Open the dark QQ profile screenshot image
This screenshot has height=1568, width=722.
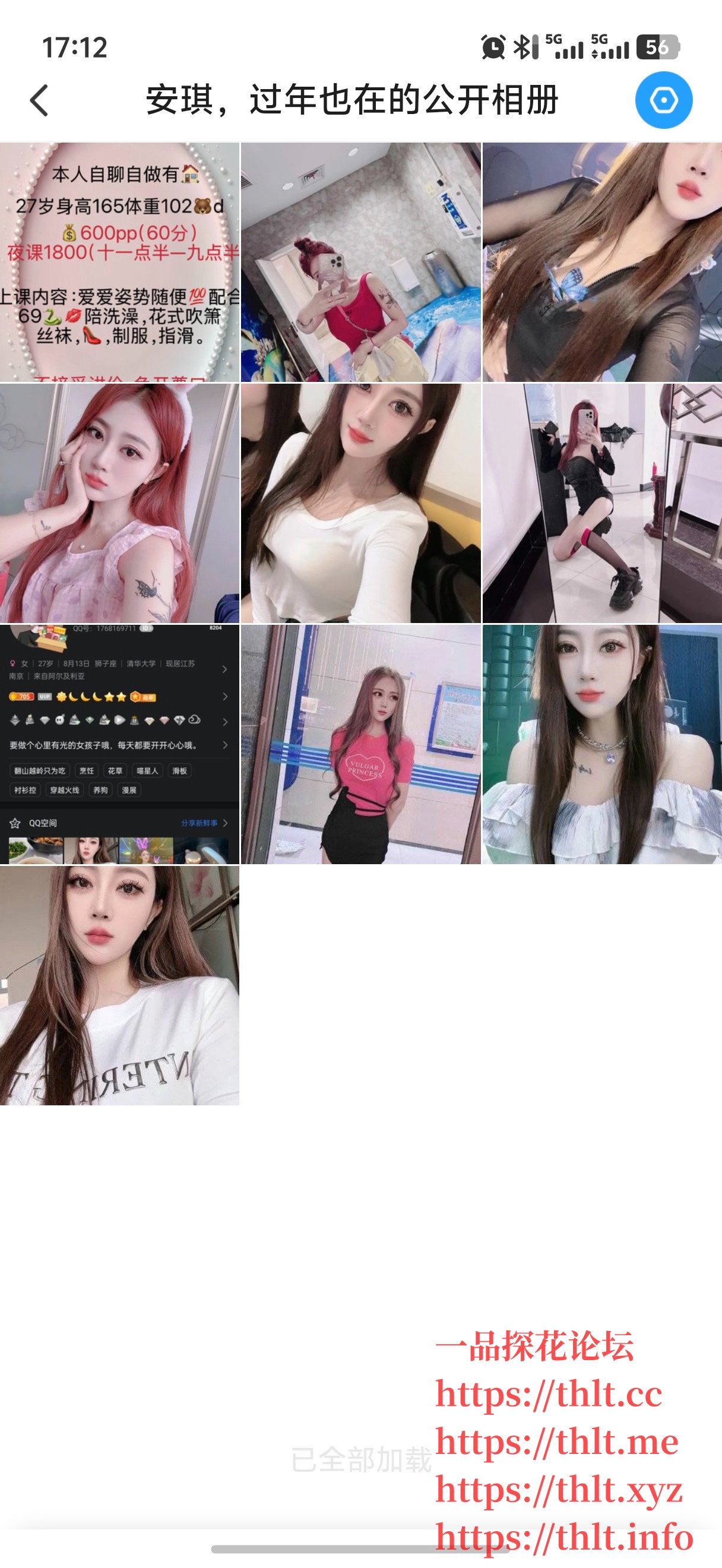point(119,744)
